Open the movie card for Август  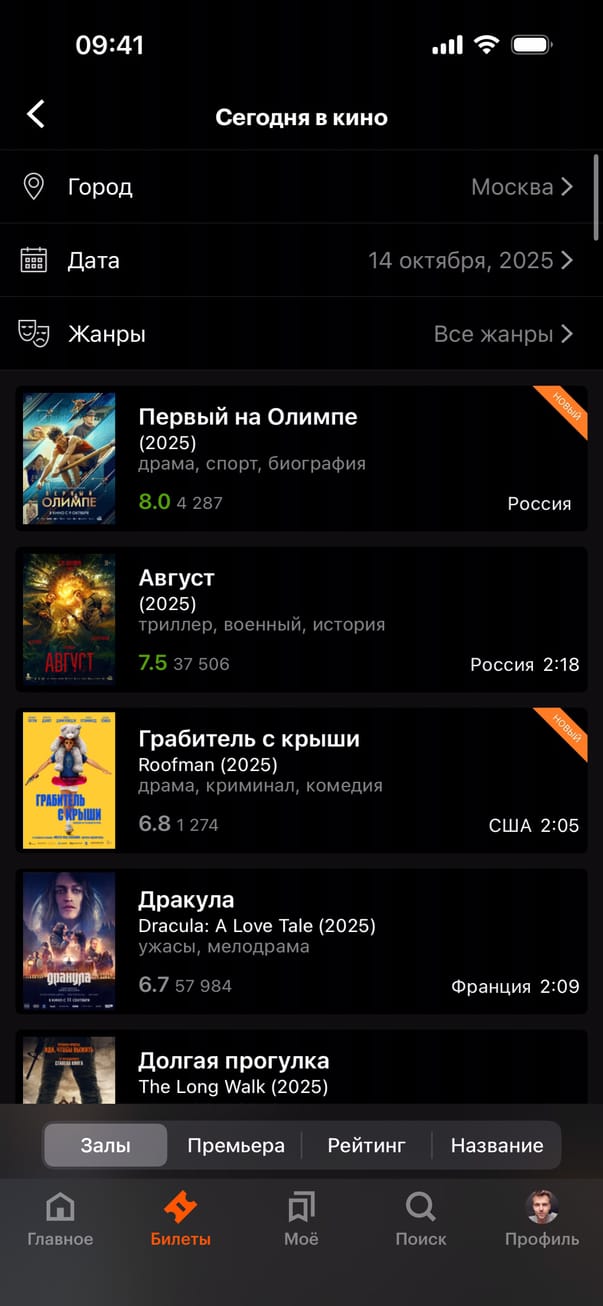pos(300,620)
